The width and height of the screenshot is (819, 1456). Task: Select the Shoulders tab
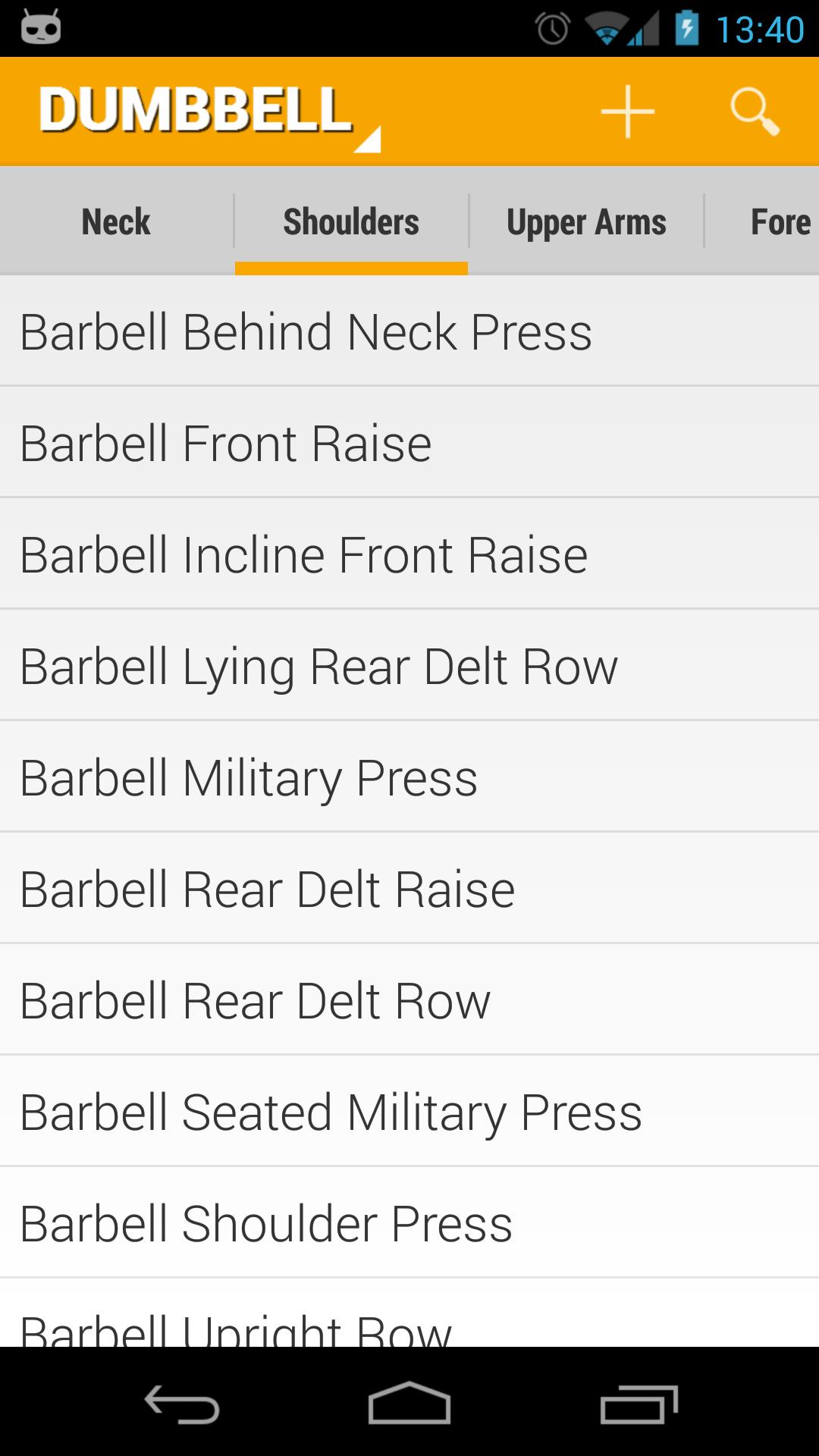point(351,221)
